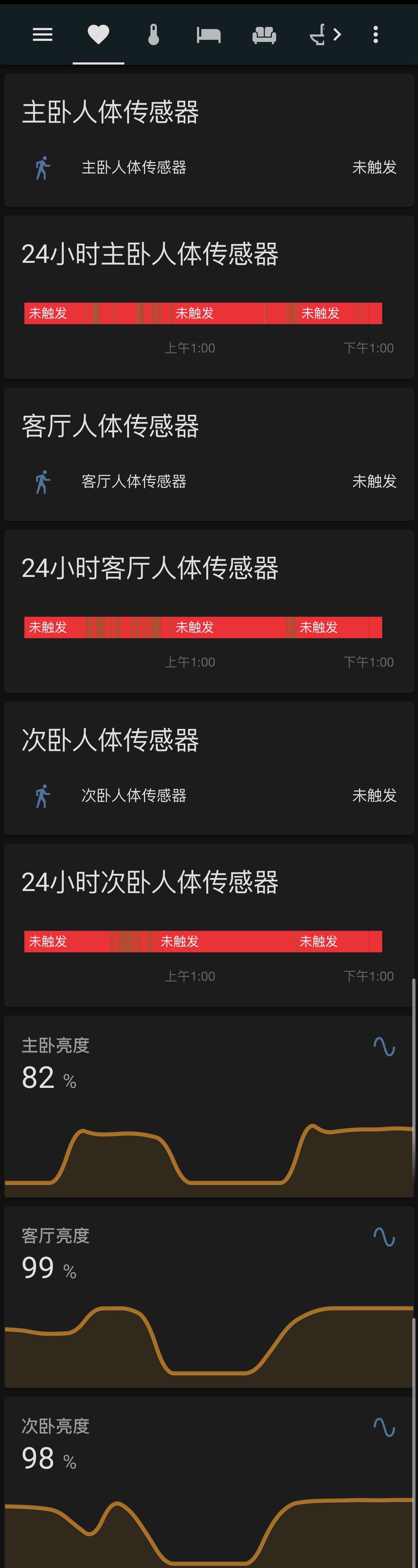Viewport: 418px width, 1568px height.
Task: Show more tabs with the right chevron
Action: point(338,35)
